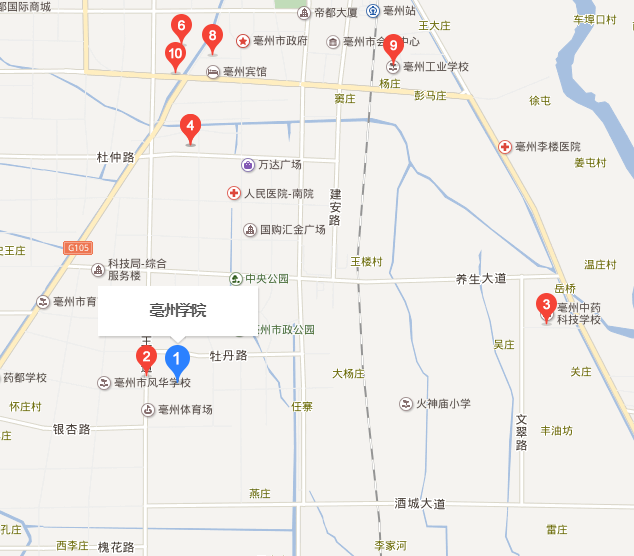Open the 亳州学院 info bubble
The height and width of the screenshot is (556, 634).
tap(178, 311)
